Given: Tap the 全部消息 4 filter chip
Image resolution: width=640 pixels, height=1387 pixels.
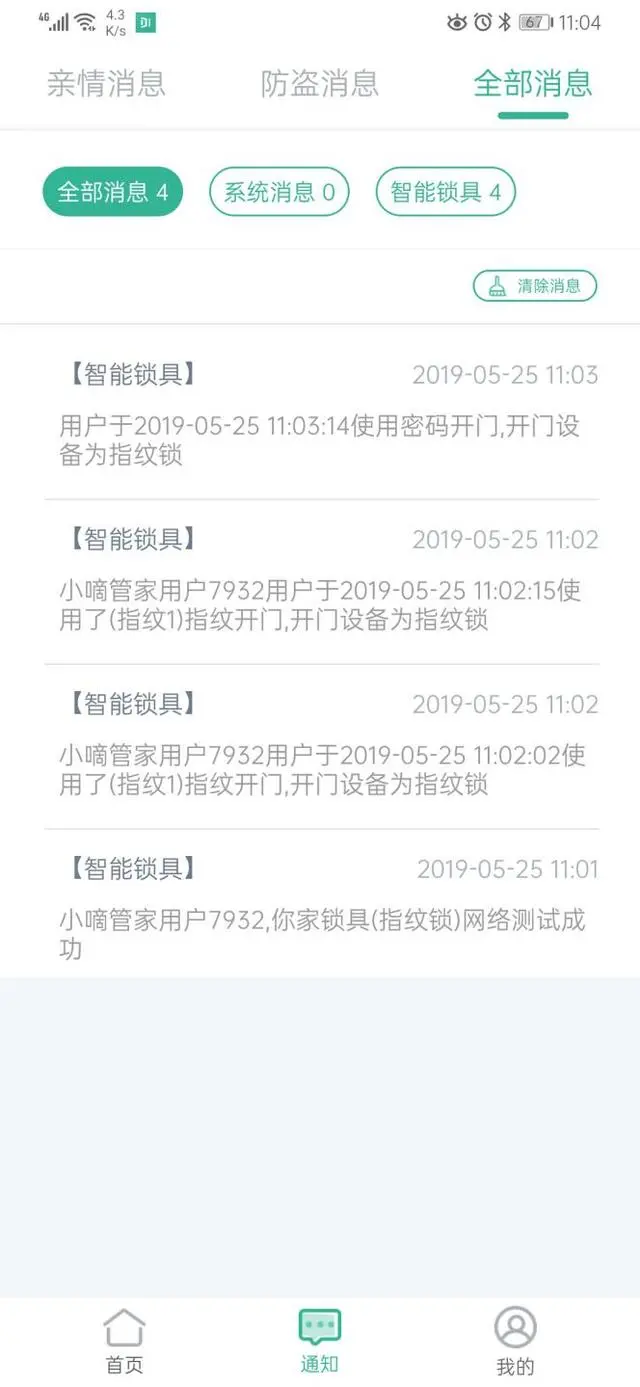Looking at the screenshot, I should point(113,192).
